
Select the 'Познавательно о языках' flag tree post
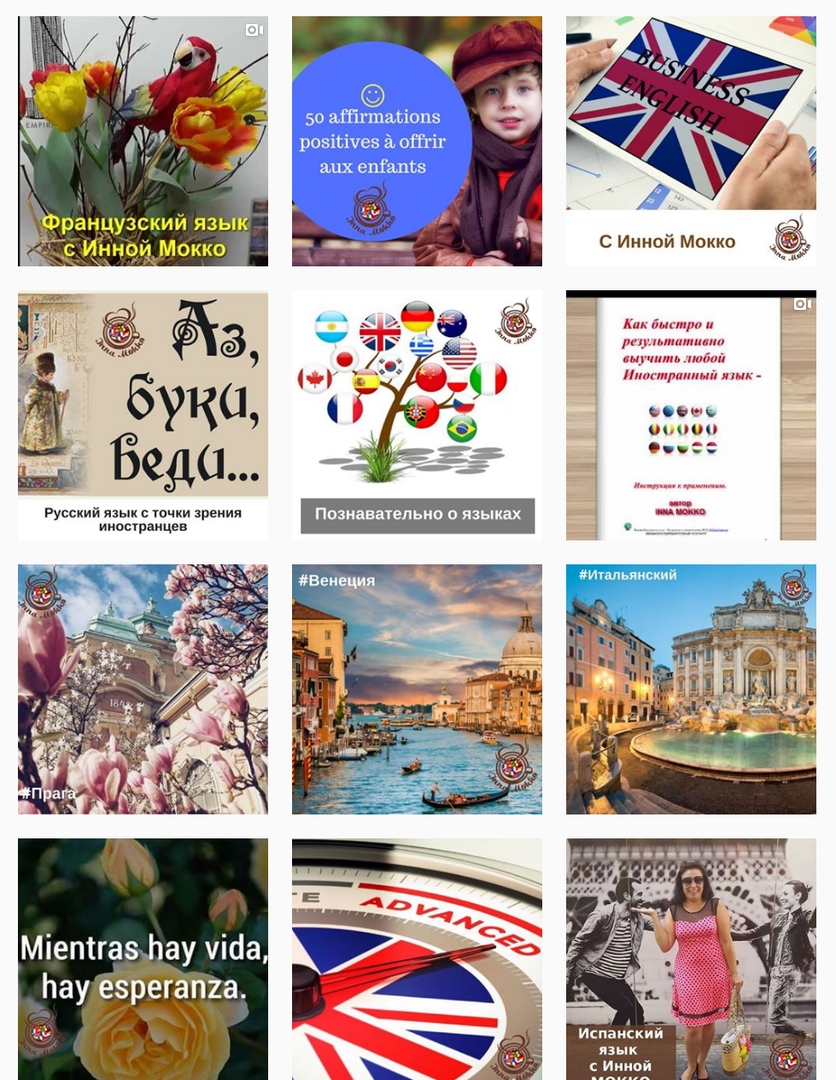417,415
